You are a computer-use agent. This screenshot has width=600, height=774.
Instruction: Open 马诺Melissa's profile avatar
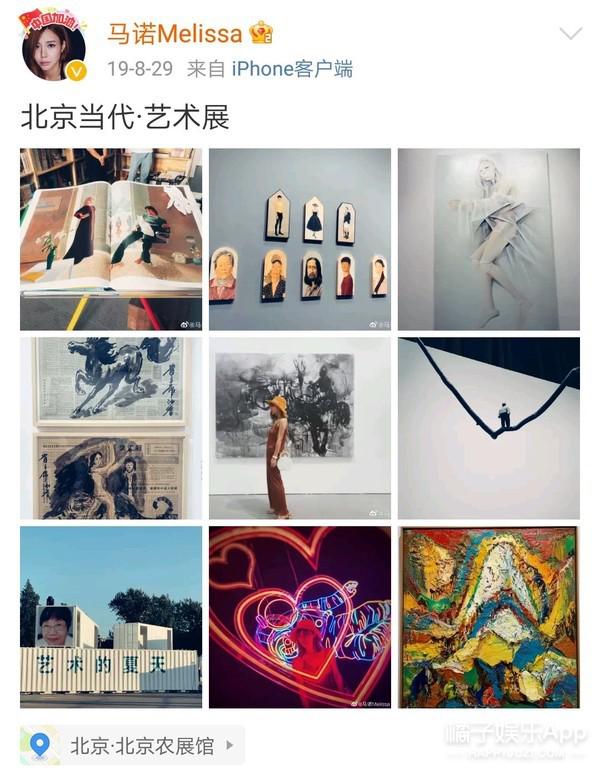pos(53,48)
